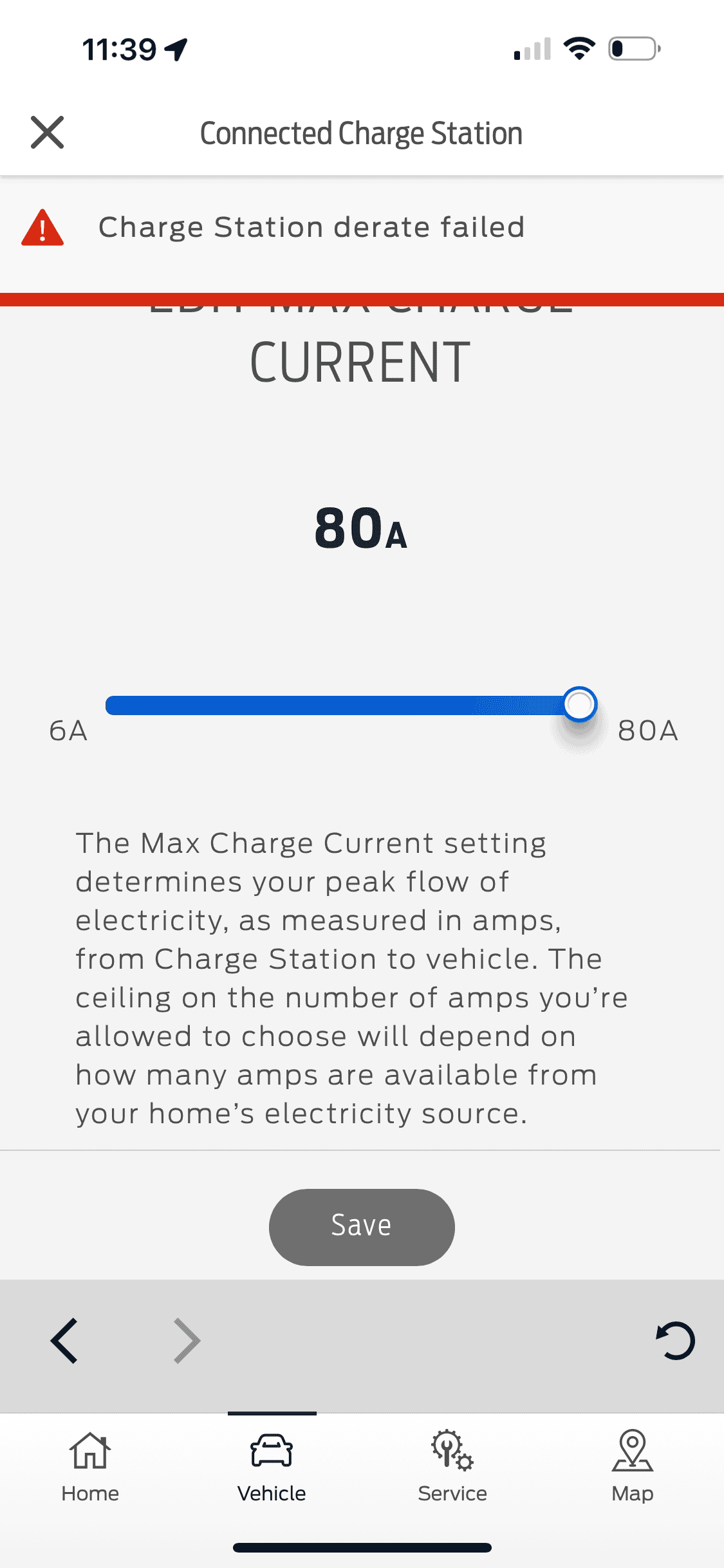
Task: Go forward to the next web page
Action: [x=187, y=1341]
